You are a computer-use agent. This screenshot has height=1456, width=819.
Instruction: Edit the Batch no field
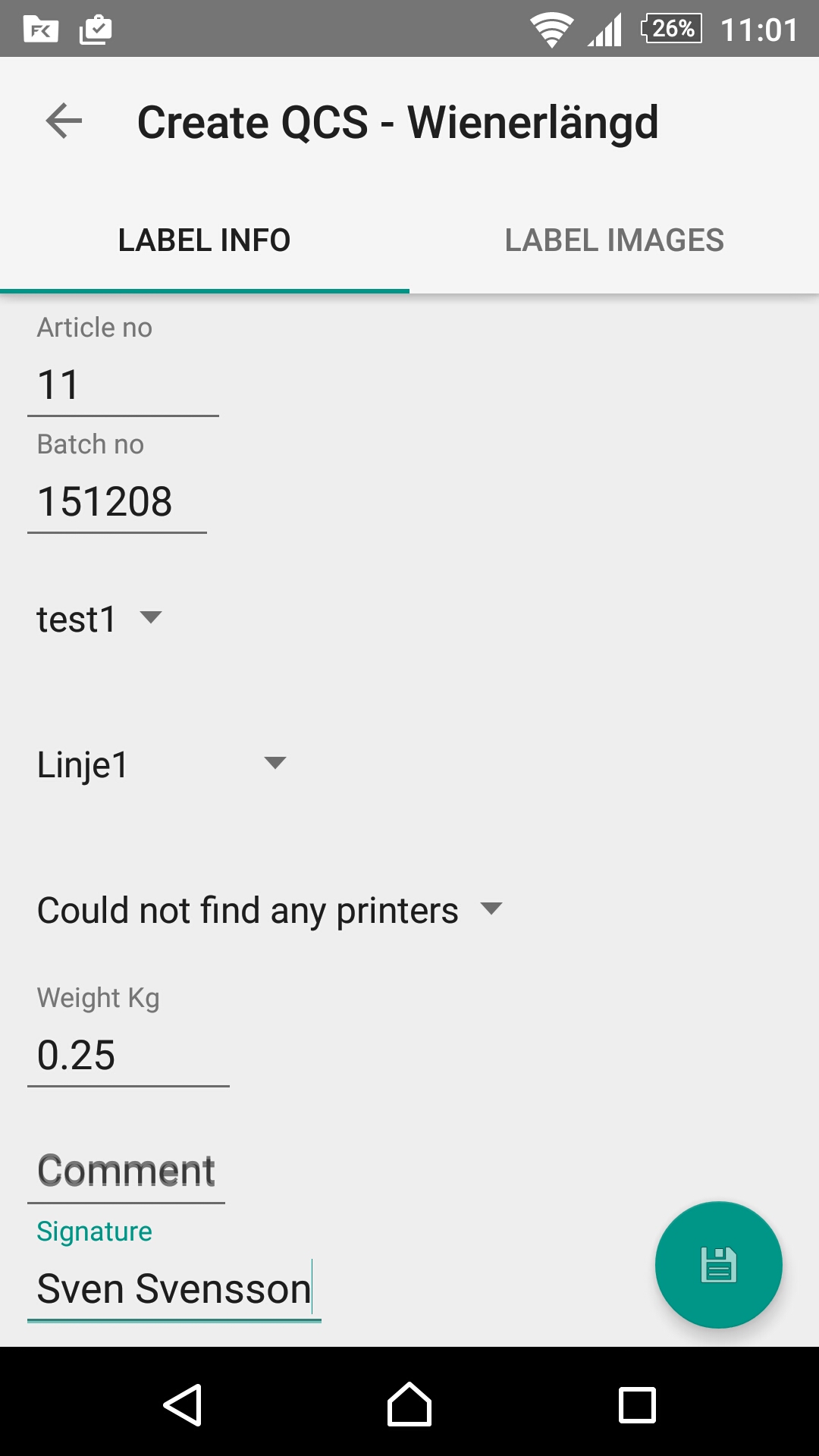tap(117, 502)
